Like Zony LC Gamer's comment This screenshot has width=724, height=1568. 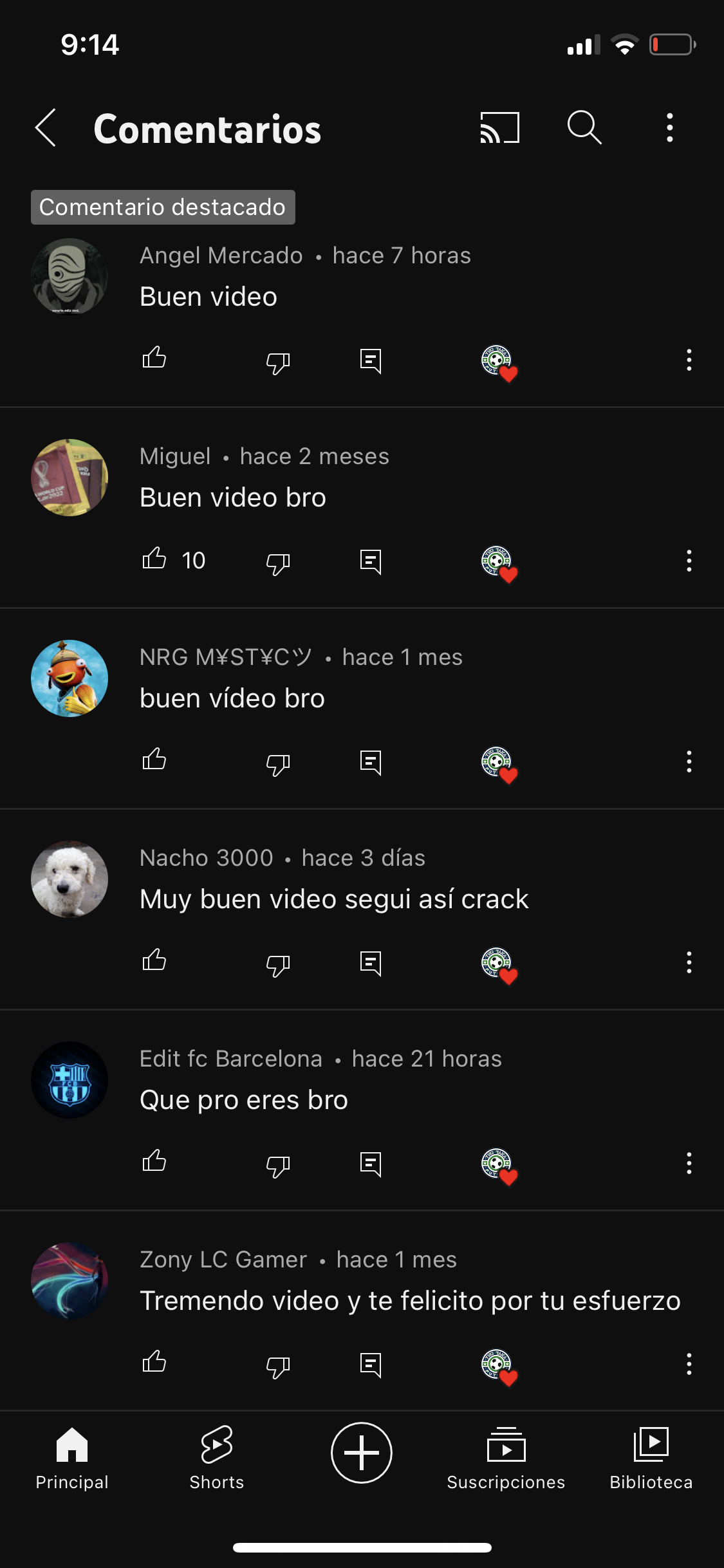pyautogui.click(x=154, y=1363)
